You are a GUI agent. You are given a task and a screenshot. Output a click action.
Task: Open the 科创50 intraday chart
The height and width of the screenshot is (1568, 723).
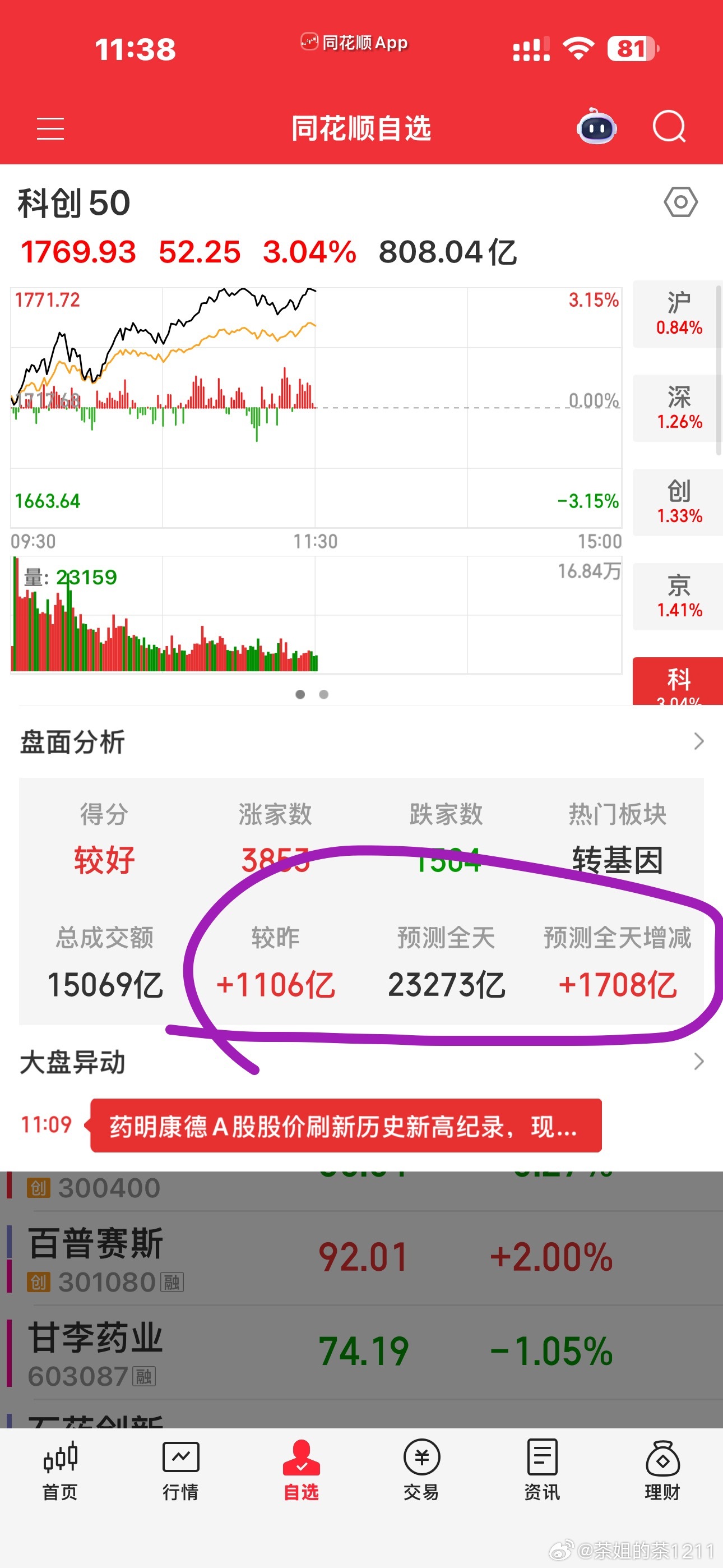tap(316, 408)
